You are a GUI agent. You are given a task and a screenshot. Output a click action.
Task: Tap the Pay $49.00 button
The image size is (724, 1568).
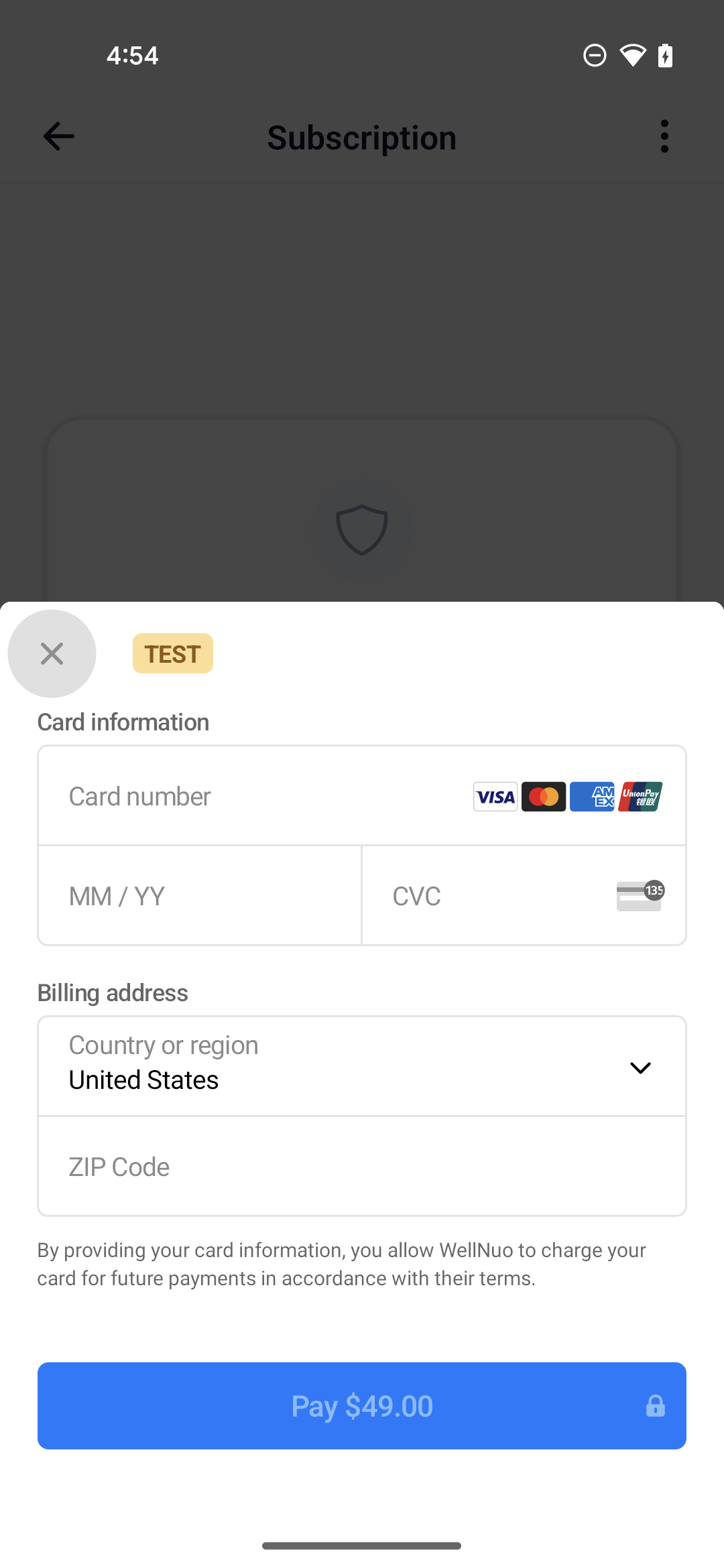[362, 1406]
